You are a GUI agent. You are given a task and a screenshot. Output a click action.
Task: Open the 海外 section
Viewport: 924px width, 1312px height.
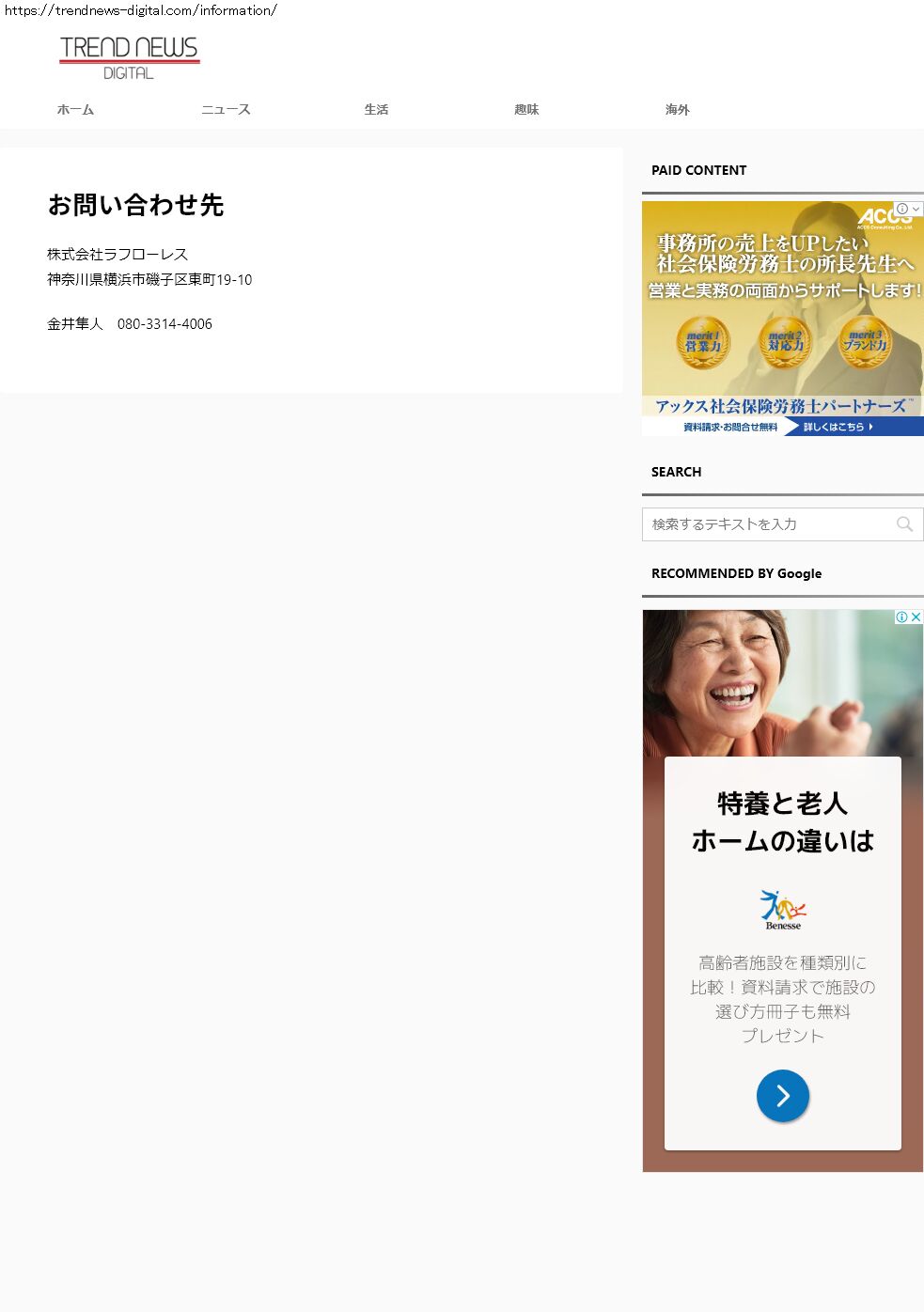click(677, 110)
